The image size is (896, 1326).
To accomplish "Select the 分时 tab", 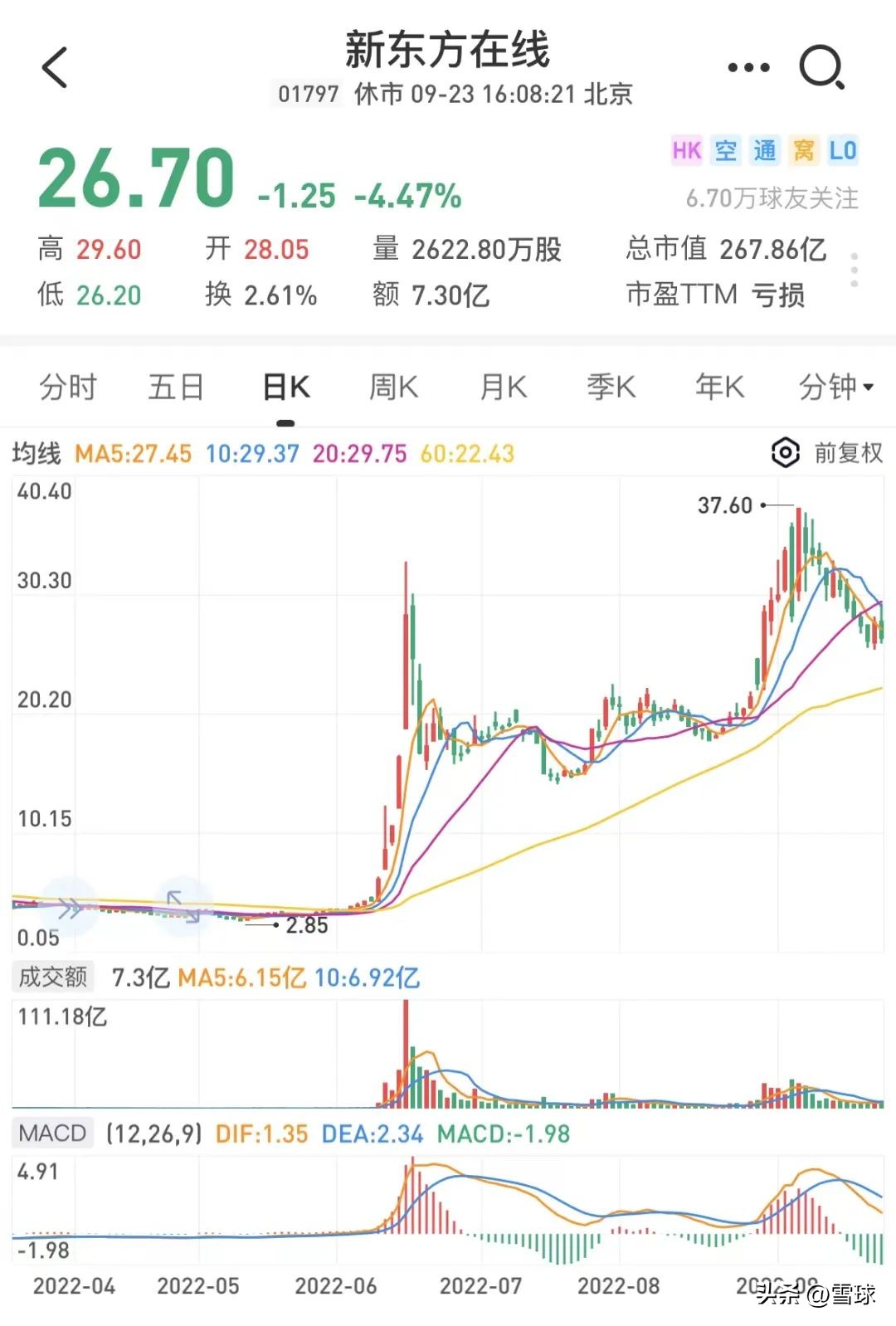I will [68, 387].
